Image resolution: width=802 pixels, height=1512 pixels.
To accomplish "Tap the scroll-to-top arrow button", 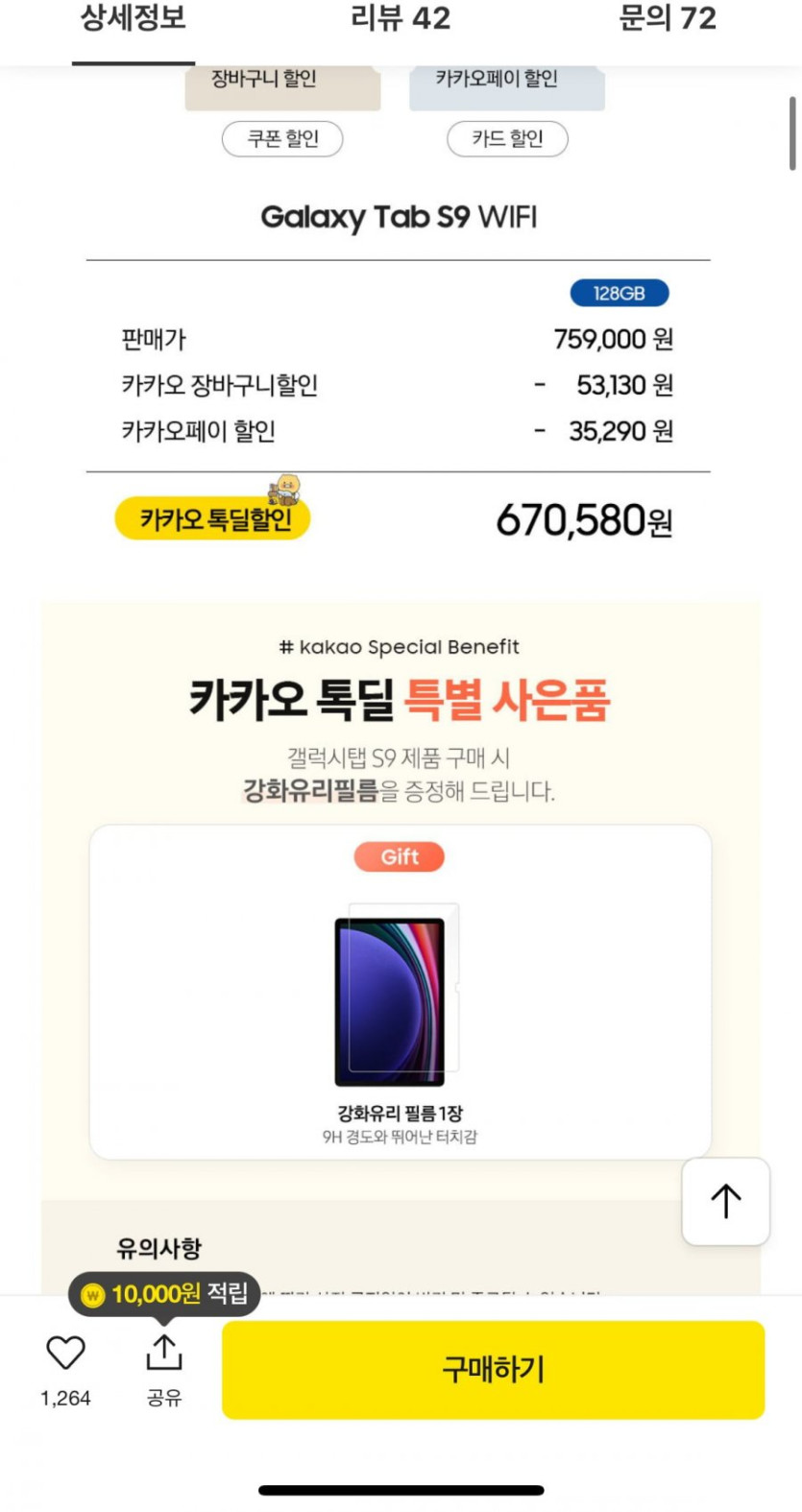I will (x=725, y=1201).
